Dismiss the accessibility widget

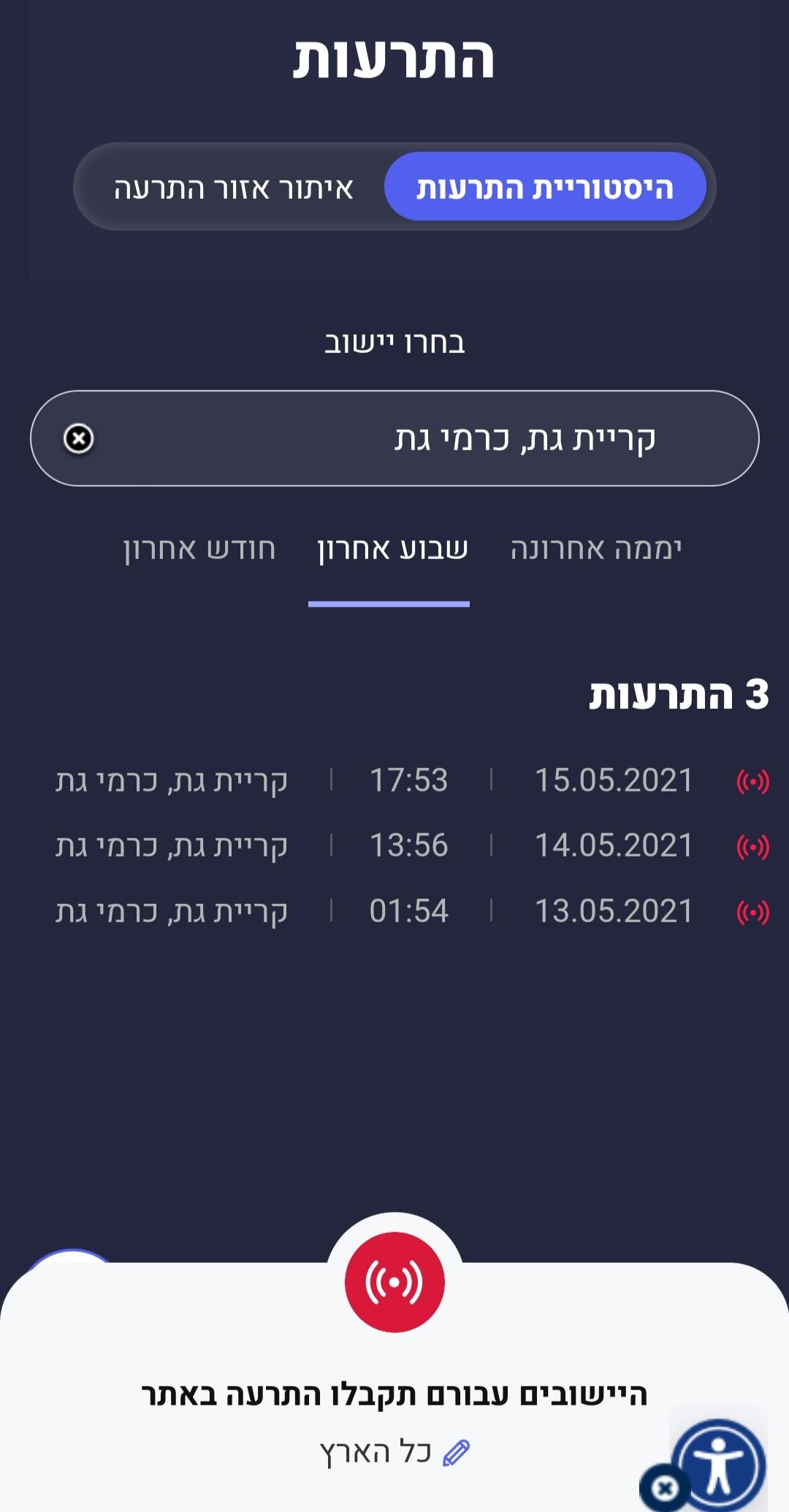[664, 1488]
